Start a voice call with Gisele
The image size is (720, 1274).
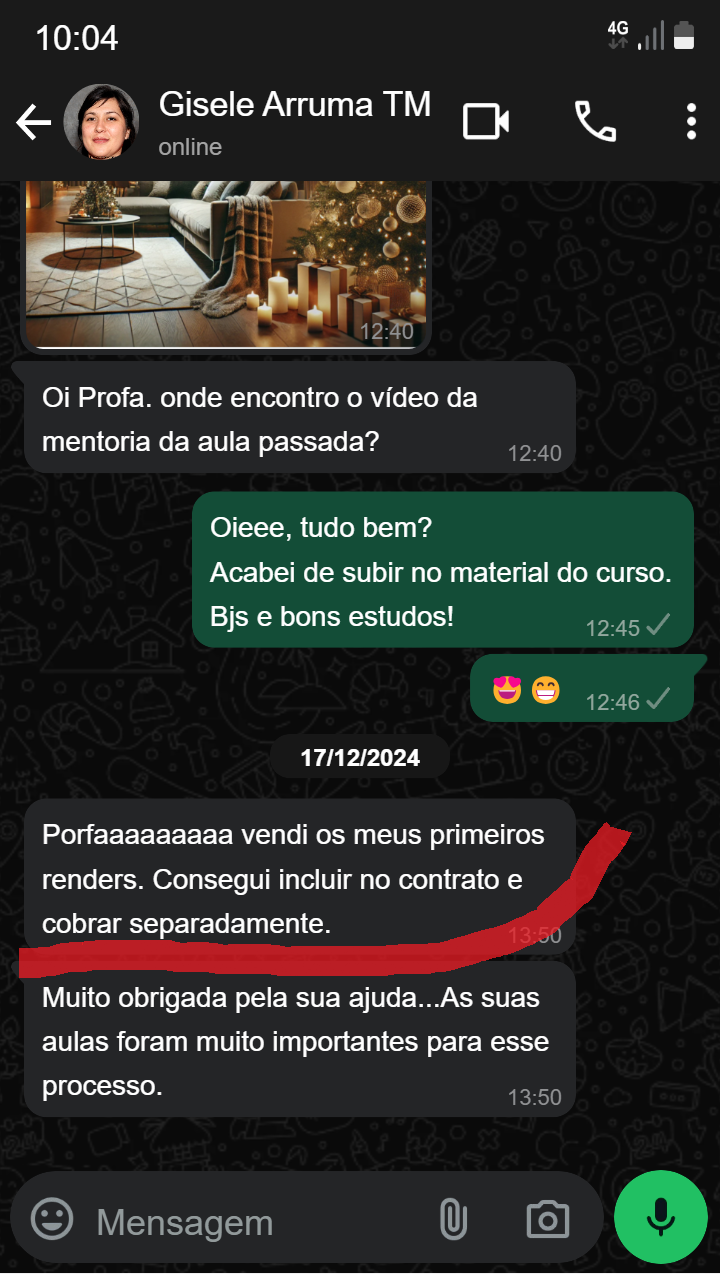click(x=594, y=122)
